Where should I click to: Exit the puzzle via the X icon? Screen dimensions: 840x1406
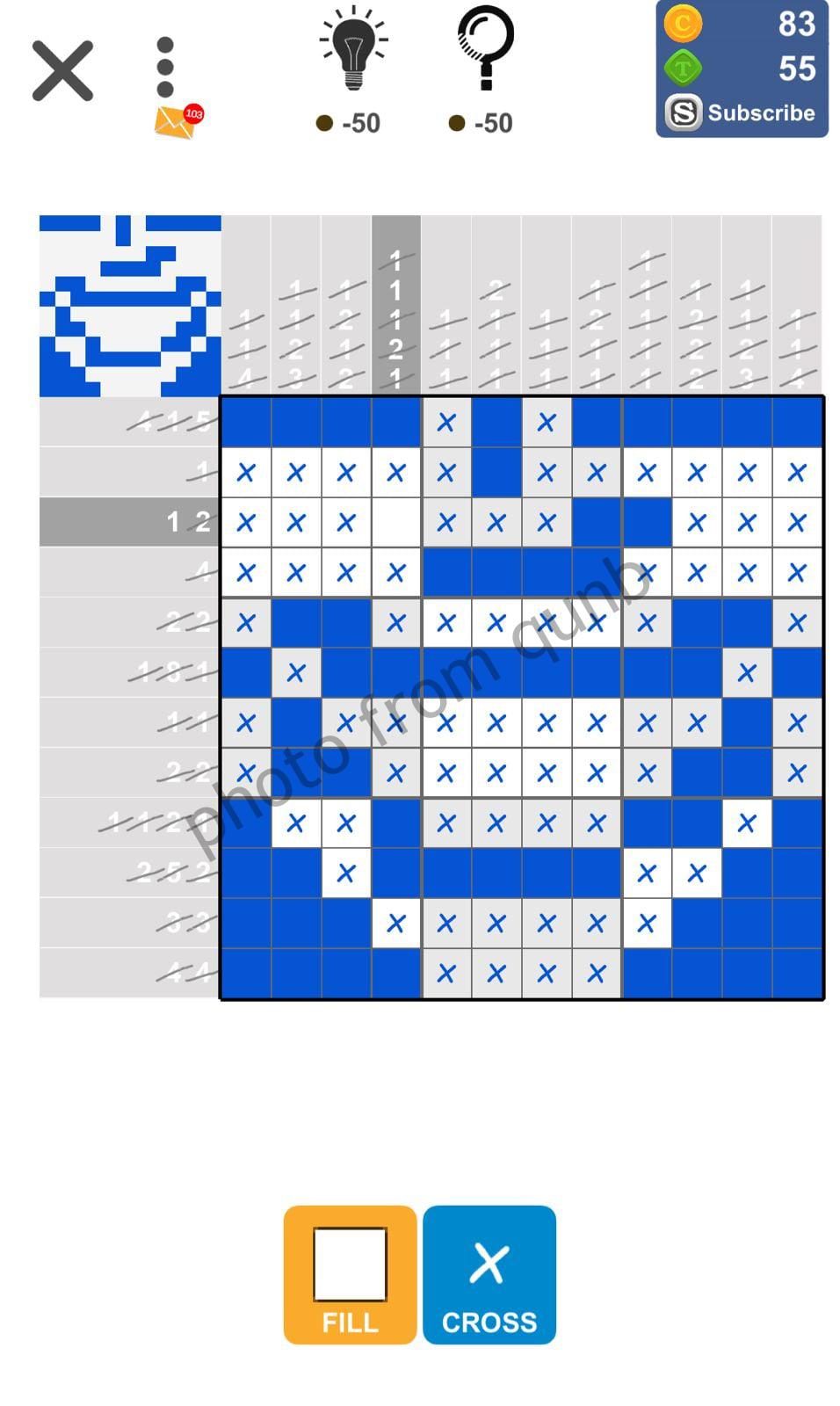click(62, 69)
